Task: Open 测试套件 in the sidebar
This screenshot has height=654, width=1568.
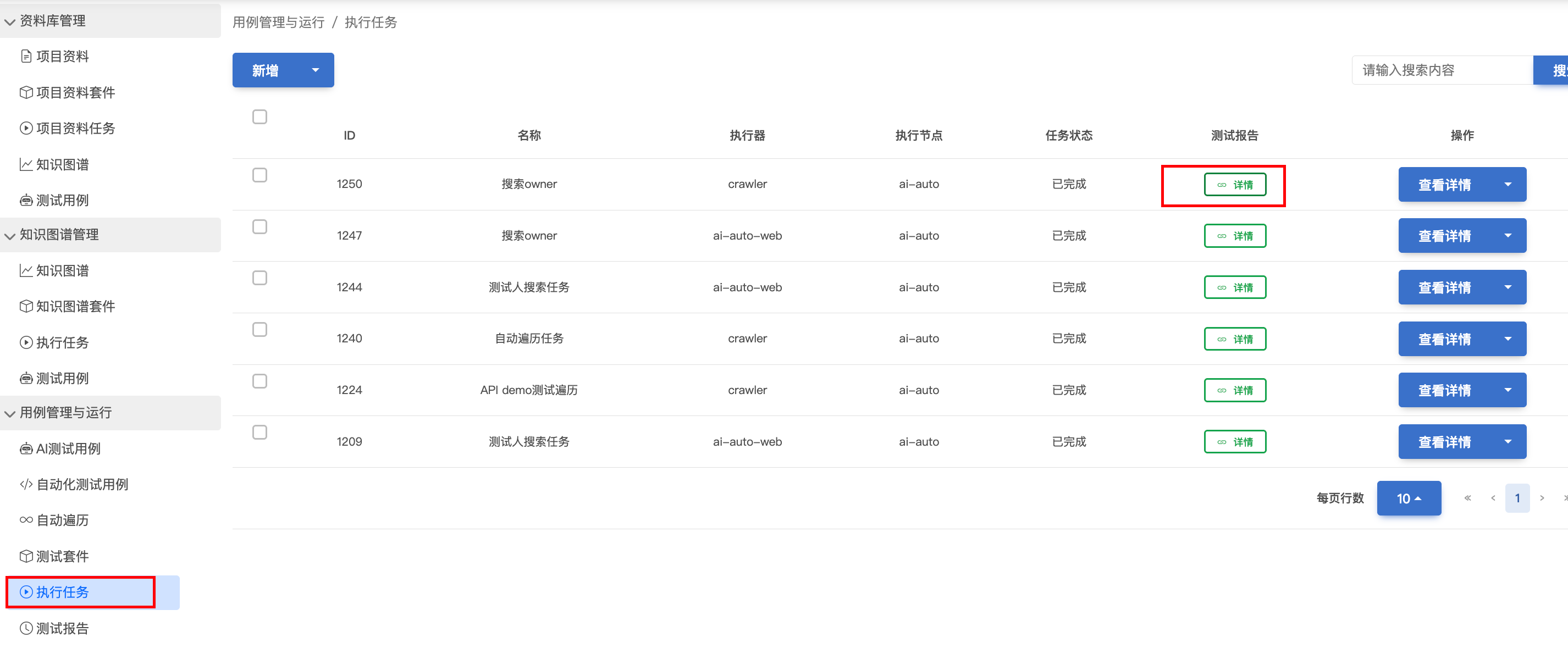Action: click(62, 556)
